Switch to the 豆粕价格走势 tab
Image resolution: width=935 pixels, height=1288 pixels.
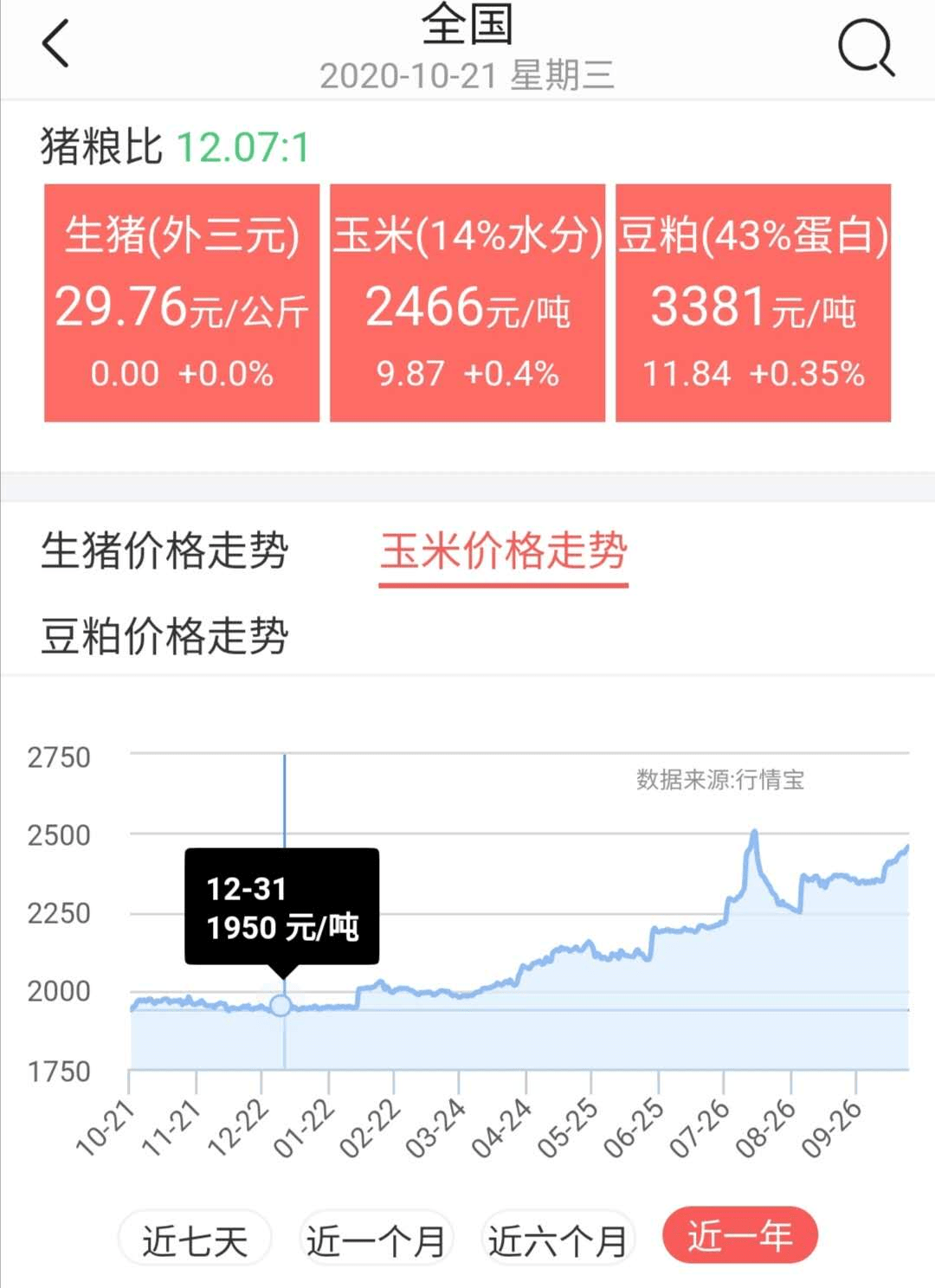(164, 636)
